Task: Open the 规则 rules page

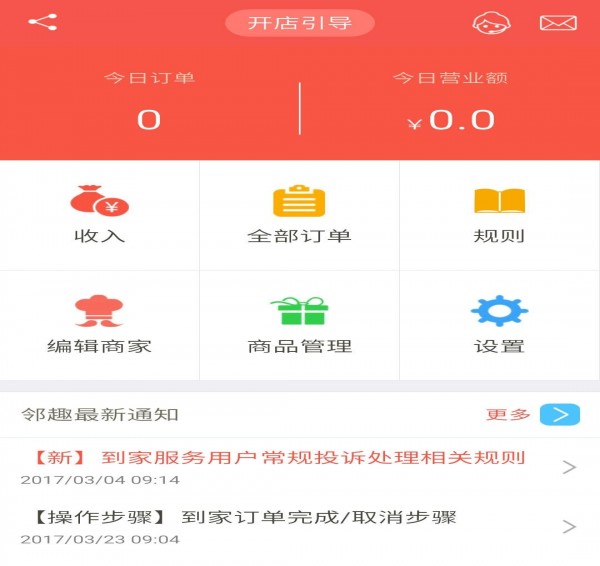Action: click(499, 216)
